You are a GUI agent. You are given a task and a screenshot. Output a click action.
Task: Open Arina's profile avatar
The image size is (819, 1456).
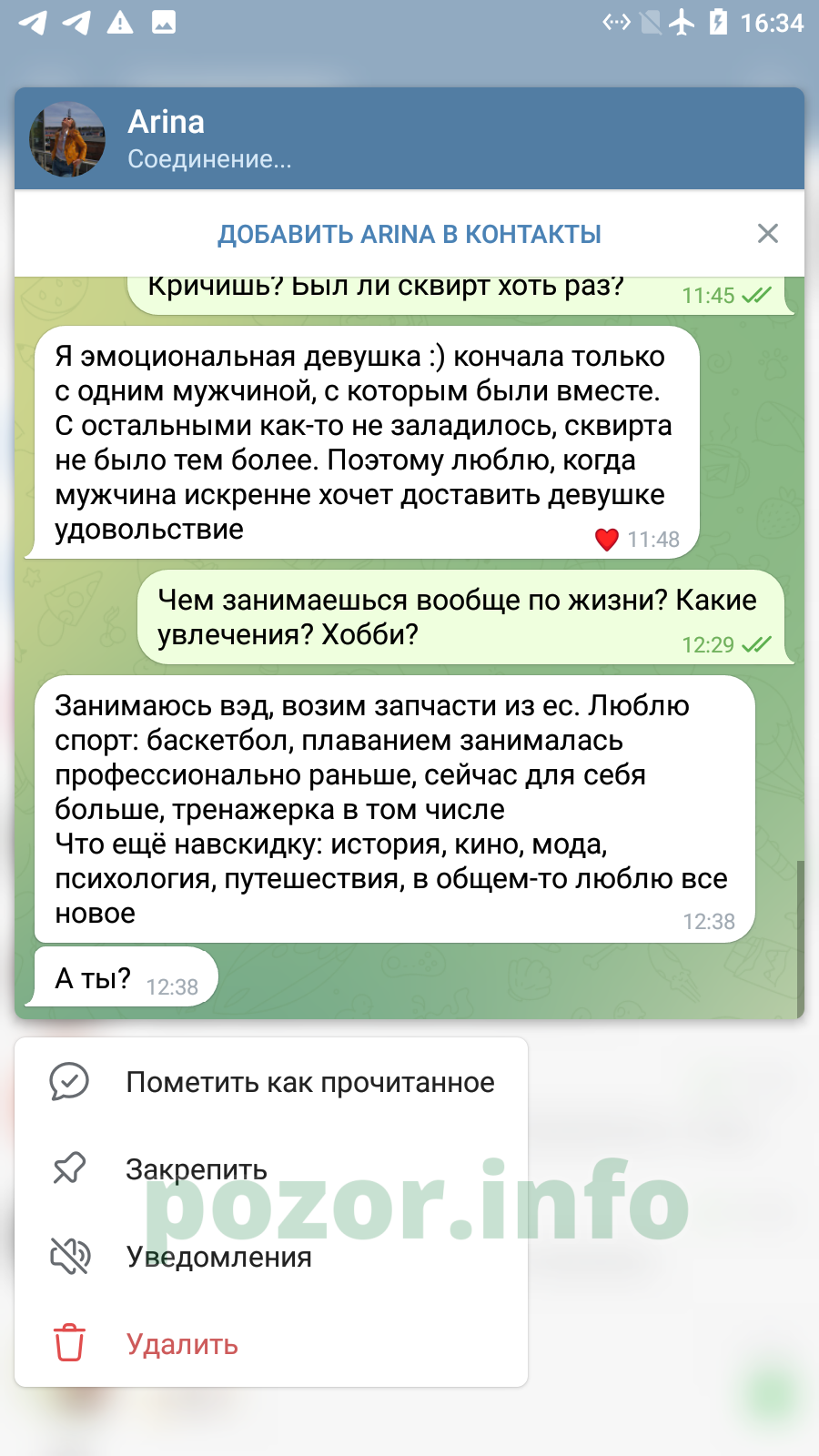[x=67, y=139]
